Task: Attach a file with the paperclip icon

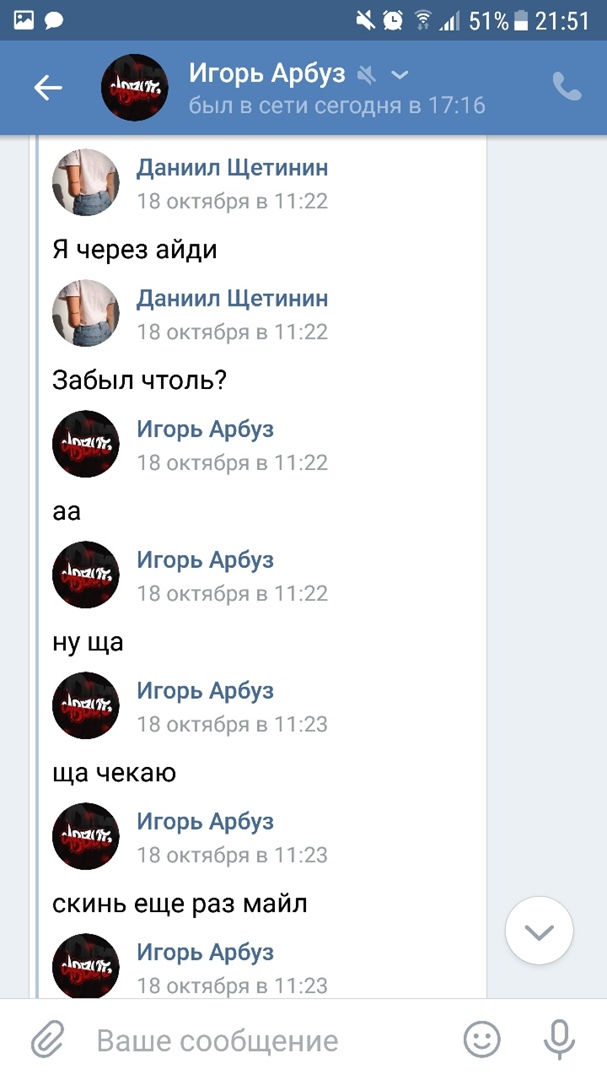Action: pos(47,1040)
